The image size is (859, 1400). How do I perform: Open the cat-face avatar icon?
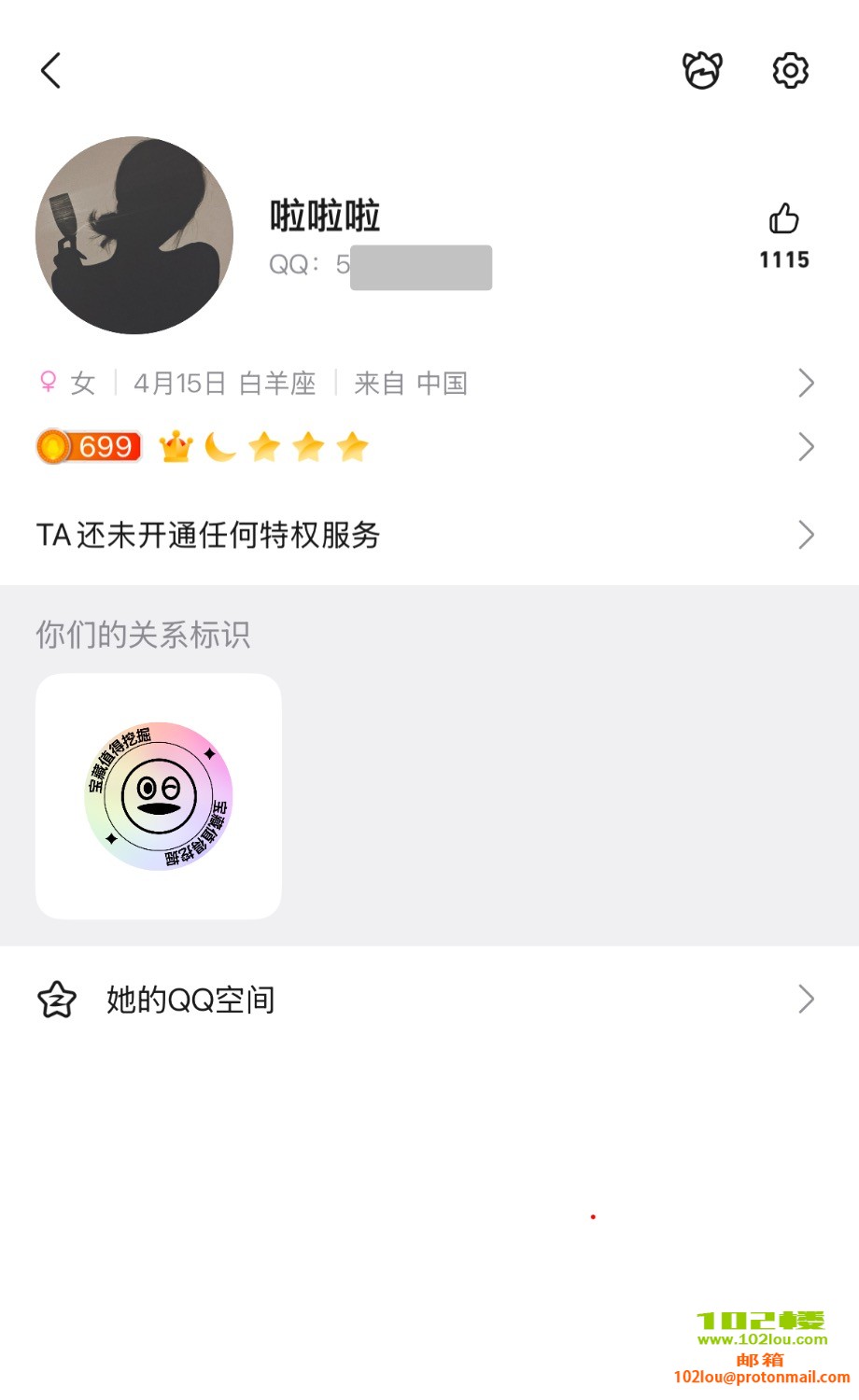[x=702, y=71]
